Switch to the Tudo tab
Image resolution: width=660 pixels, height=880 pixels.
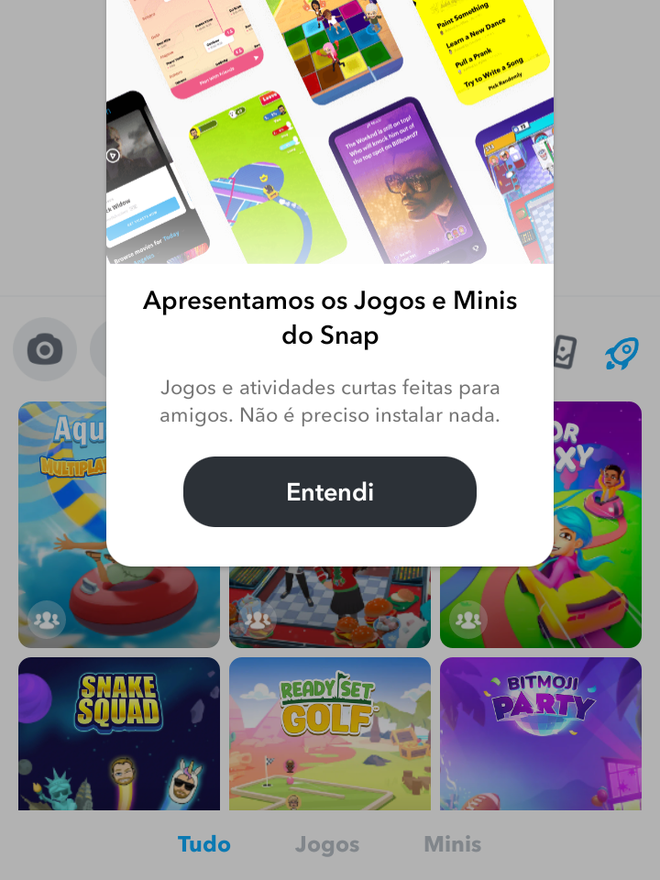[x=204, y=844]
